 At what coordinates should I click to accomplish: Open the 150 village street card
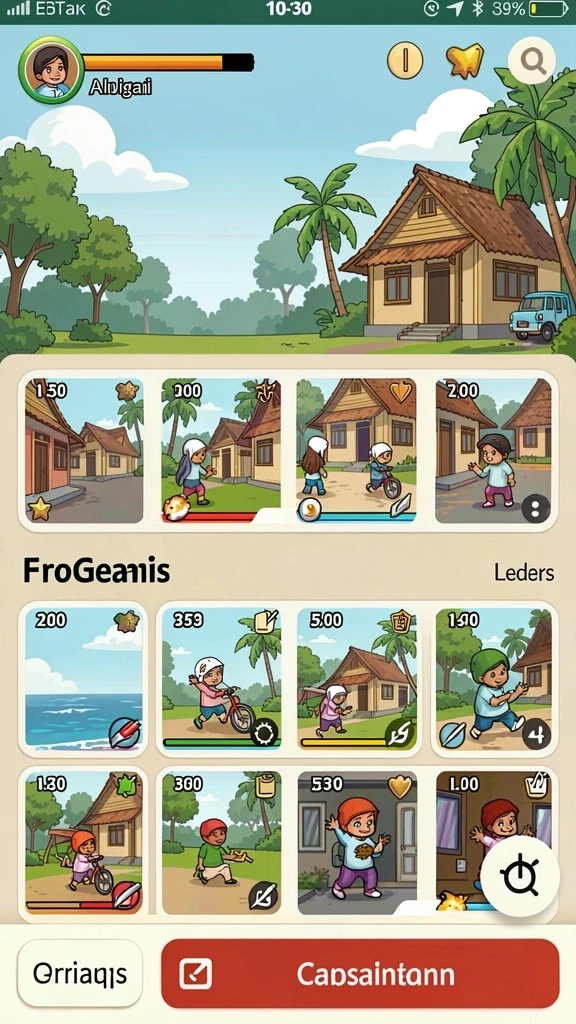84,450
